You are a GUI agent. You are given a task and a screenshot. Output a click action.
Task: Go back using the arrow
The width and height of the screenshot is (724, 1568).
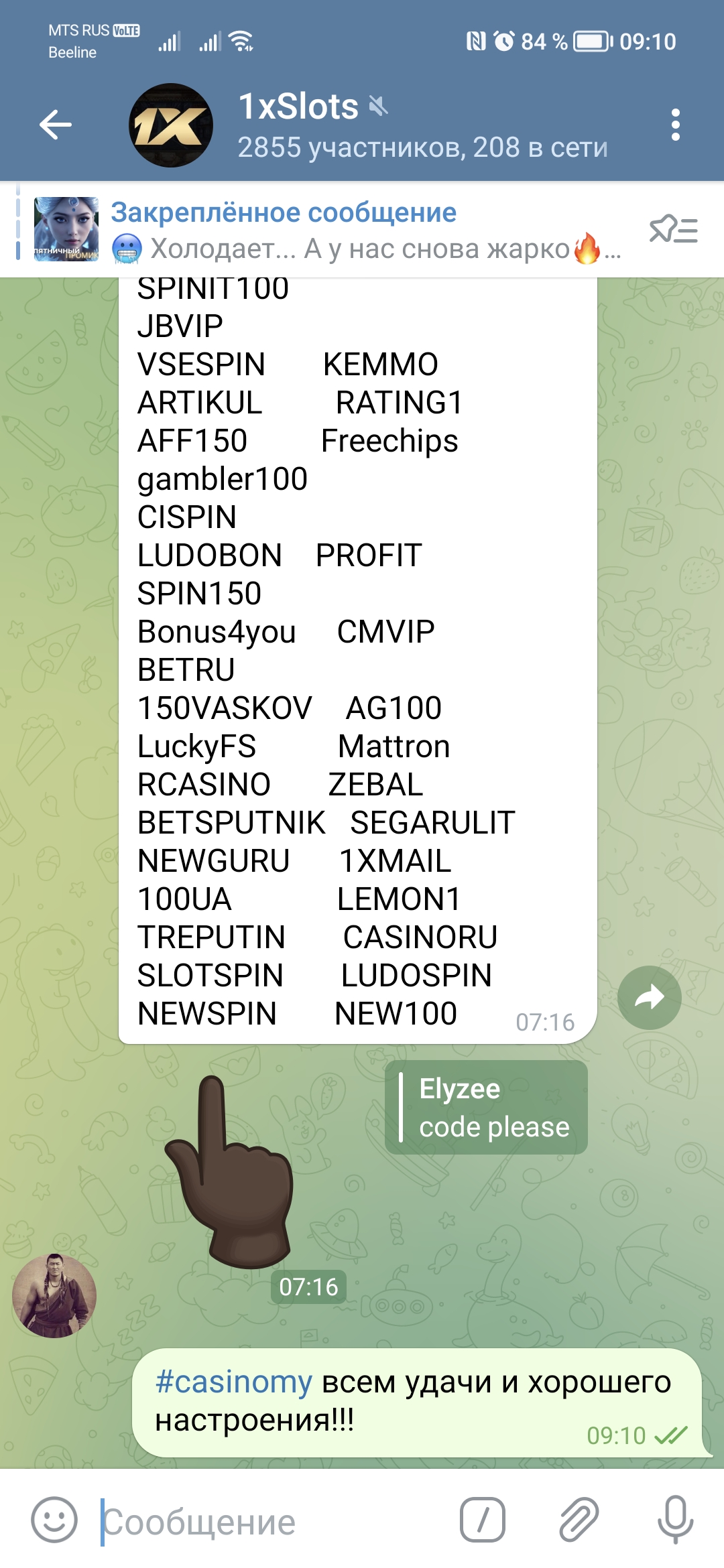coord(56,125)
